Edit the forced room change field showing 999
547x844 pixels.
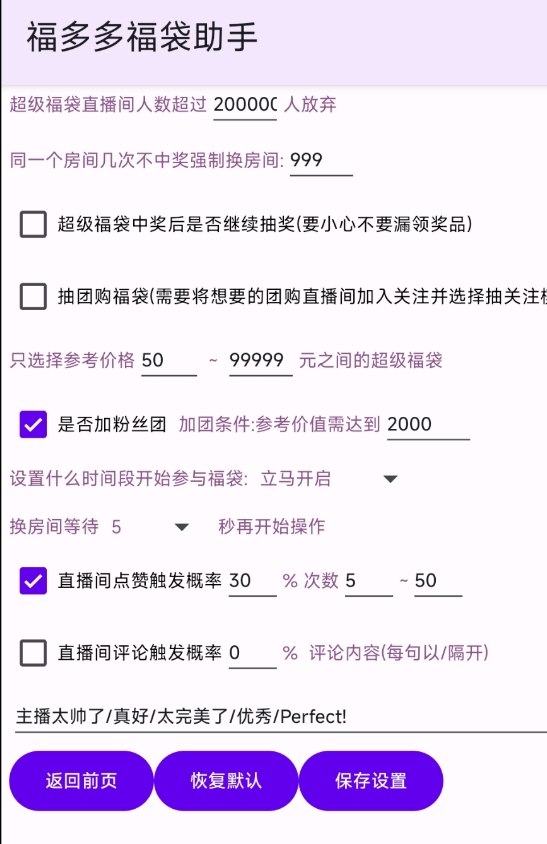tap(321, 160)
